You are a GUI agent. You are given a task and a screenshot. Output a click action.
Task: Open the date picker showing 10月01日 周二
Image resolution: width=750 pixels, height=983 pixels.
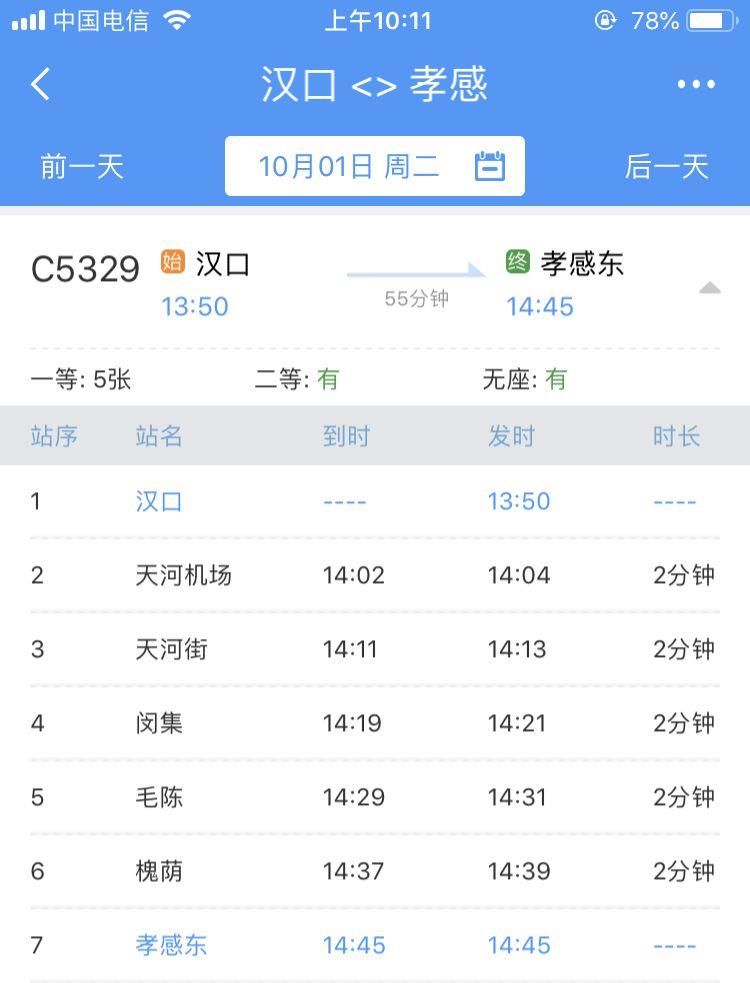[x=375, y=166]
